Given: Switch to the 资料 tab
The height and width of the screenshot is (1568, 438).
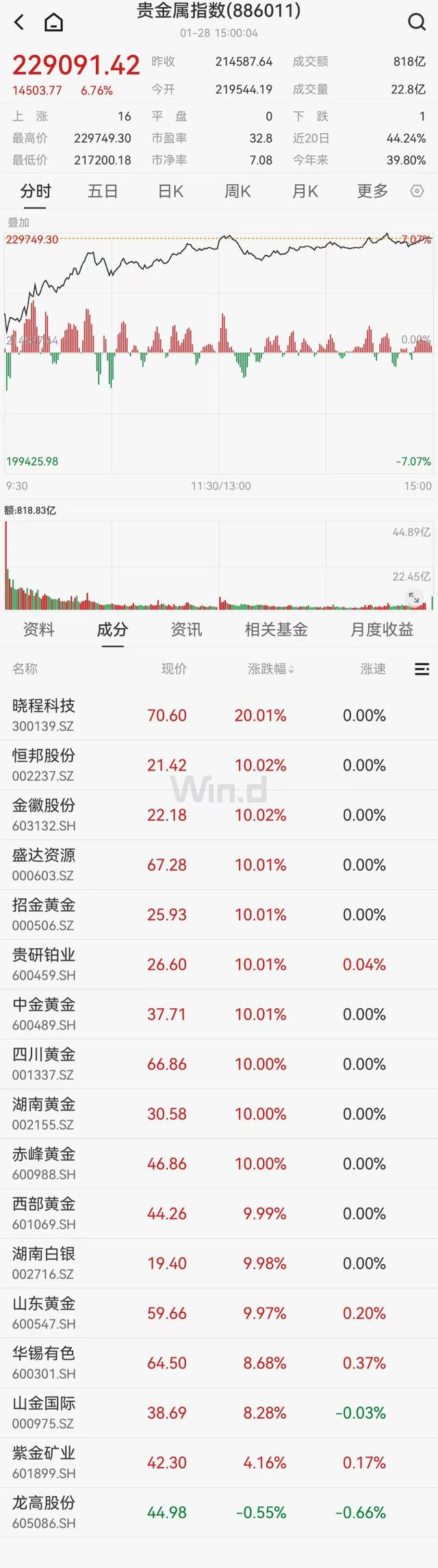Looking at the screenshot, I should tap(38, 630).
